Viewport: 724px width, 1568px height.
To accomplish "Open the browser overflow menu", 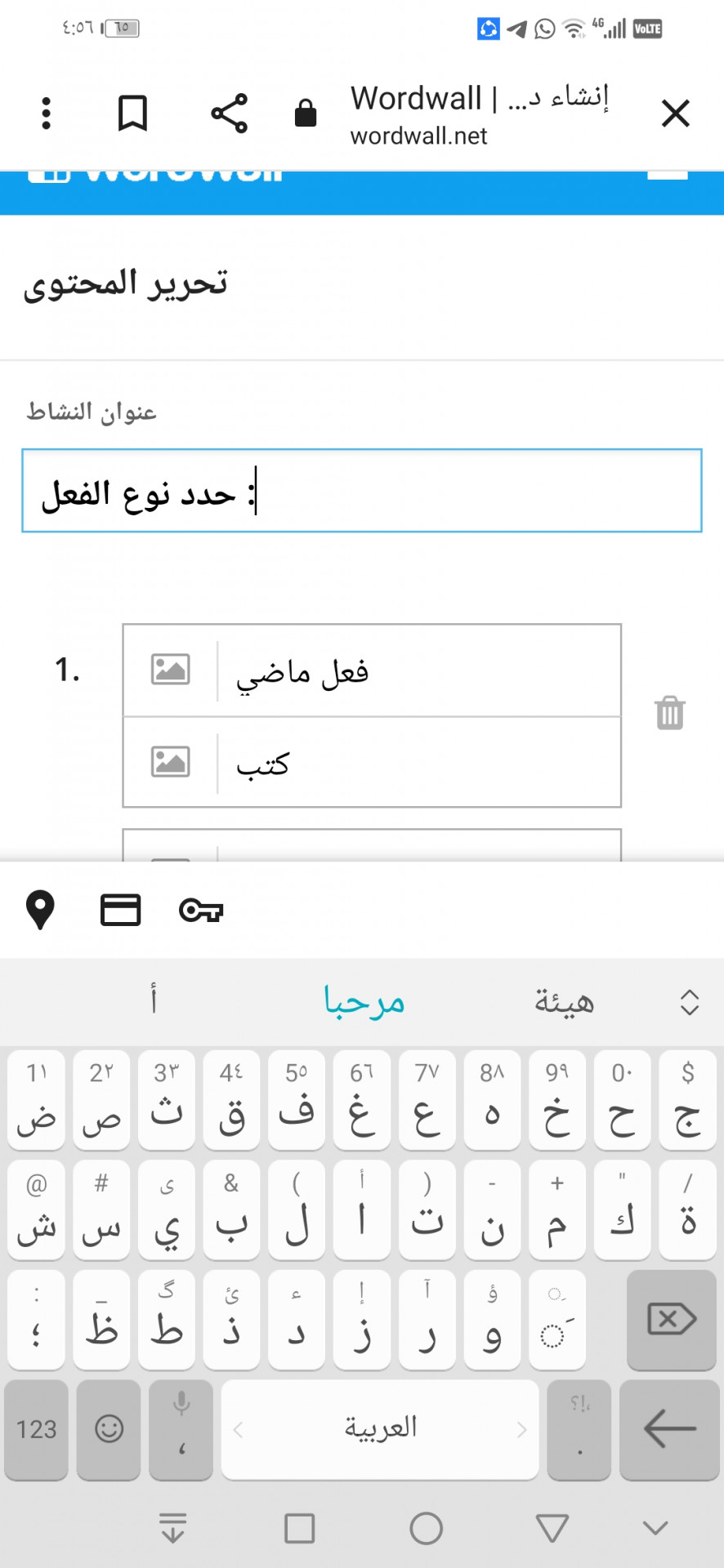I will click(47, 113).
